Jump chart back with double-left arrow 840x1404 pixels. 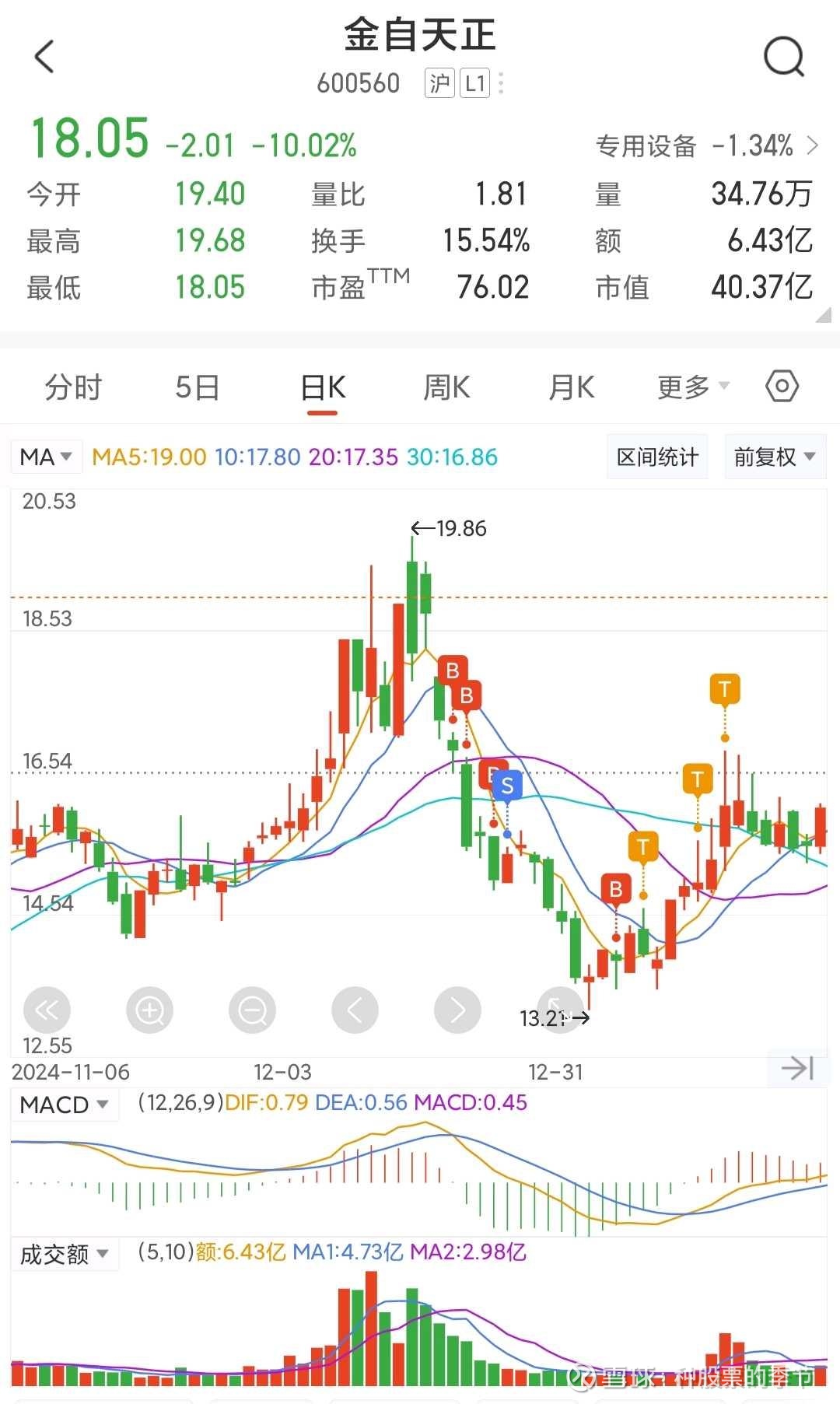47,1010
